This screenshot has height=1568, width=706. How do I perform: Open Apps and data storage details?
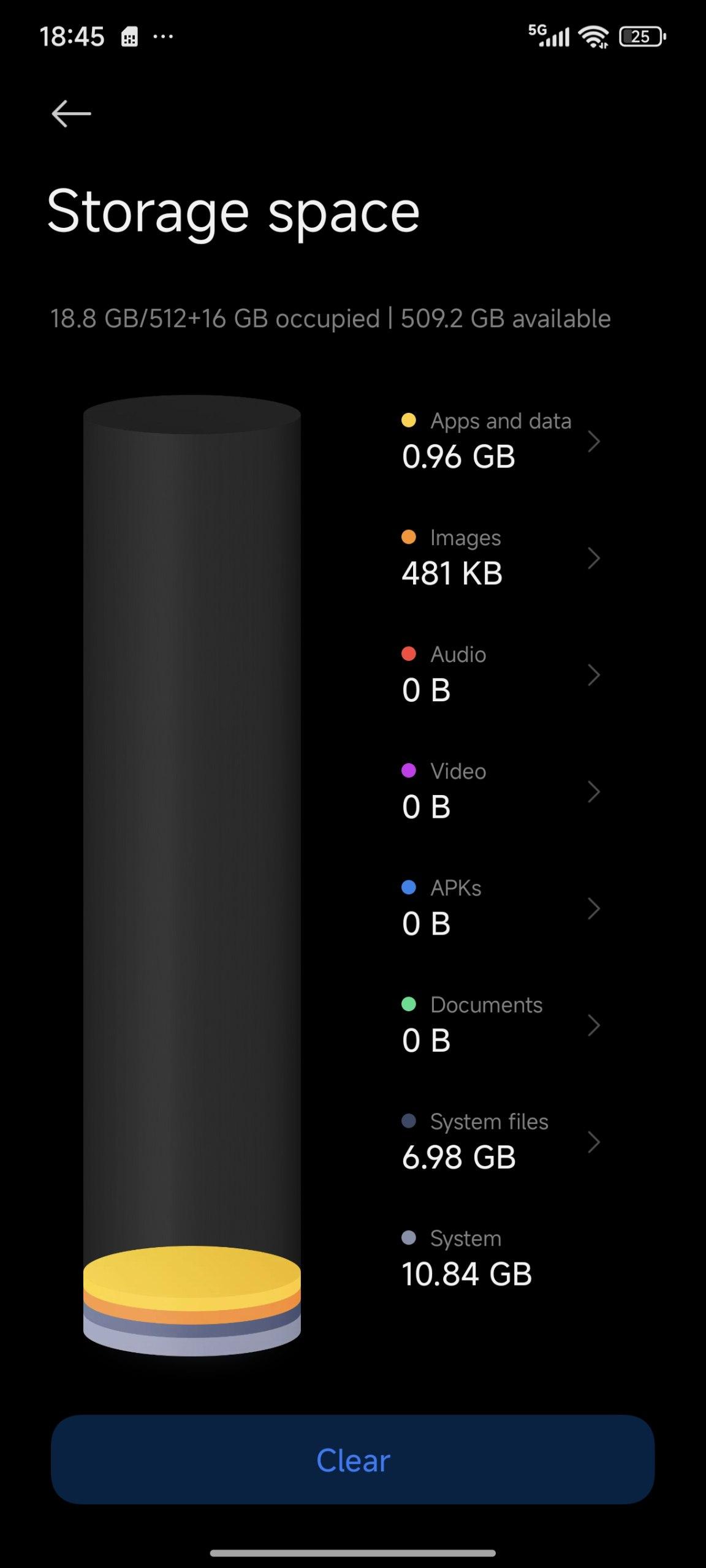(x=499, y=441)
